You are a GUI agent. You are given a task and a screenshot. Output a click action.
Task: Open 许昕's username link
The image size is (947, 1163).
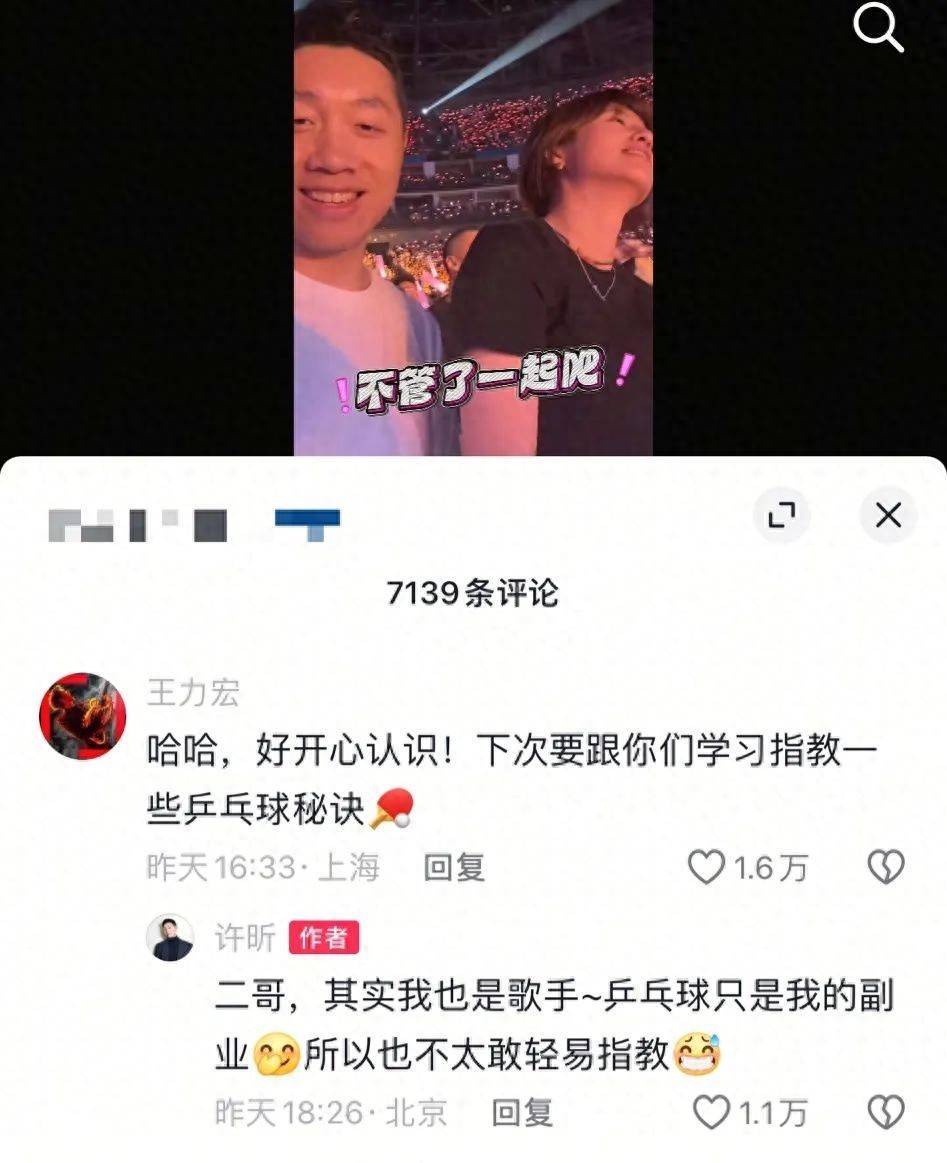pos(245,937)
